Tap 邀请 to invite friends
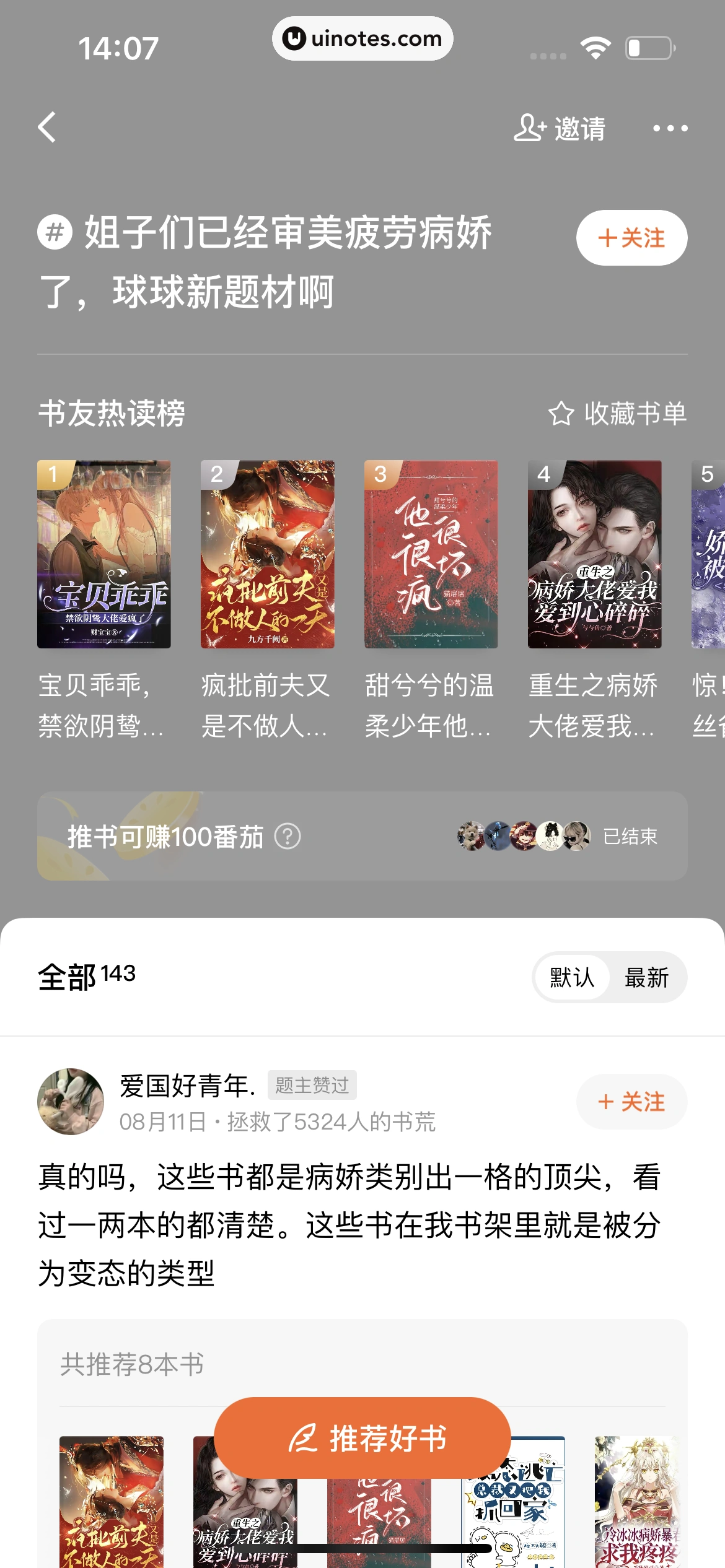 (560, 128)
